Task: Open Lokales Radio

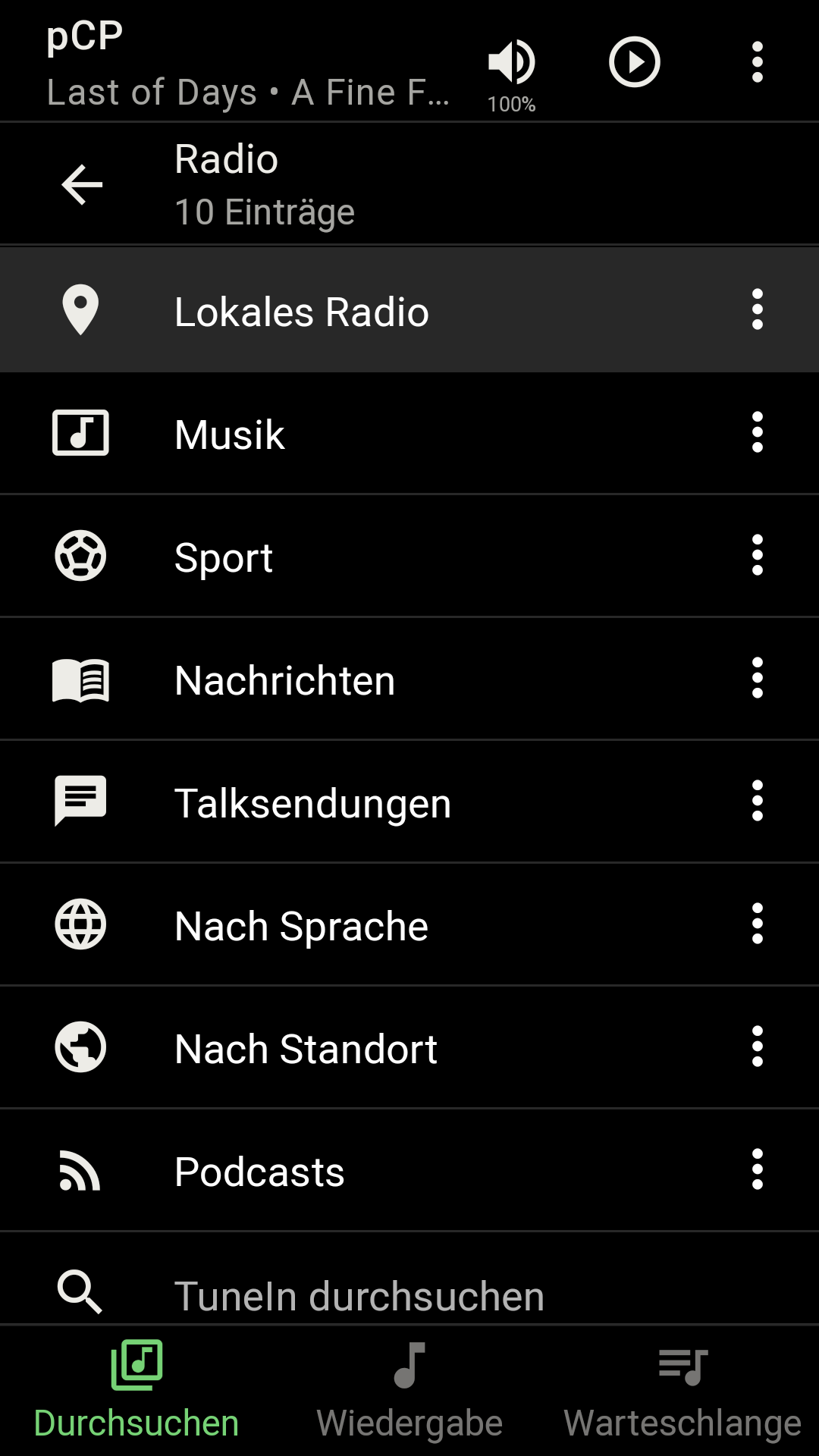Action: pos(409,309)
